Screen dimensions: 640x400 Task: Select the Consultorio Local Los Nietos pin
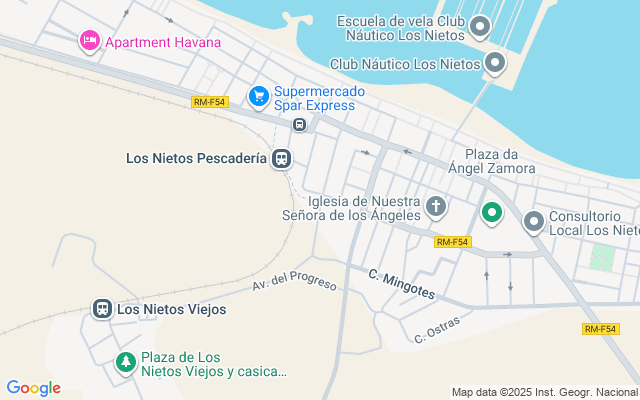(x=533, y=222)
